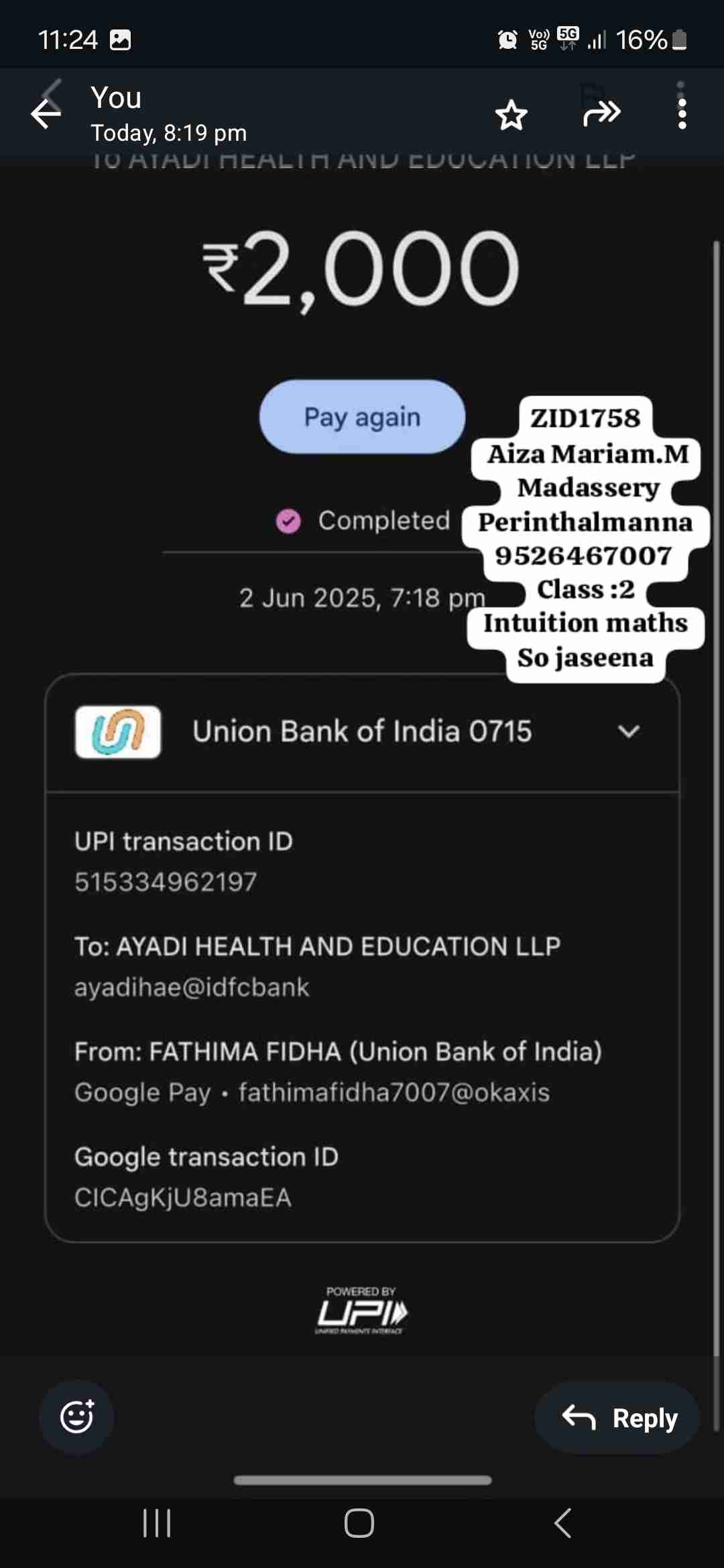Star this message
This screenshot has width=724, height=1568.
coord(511,115)
